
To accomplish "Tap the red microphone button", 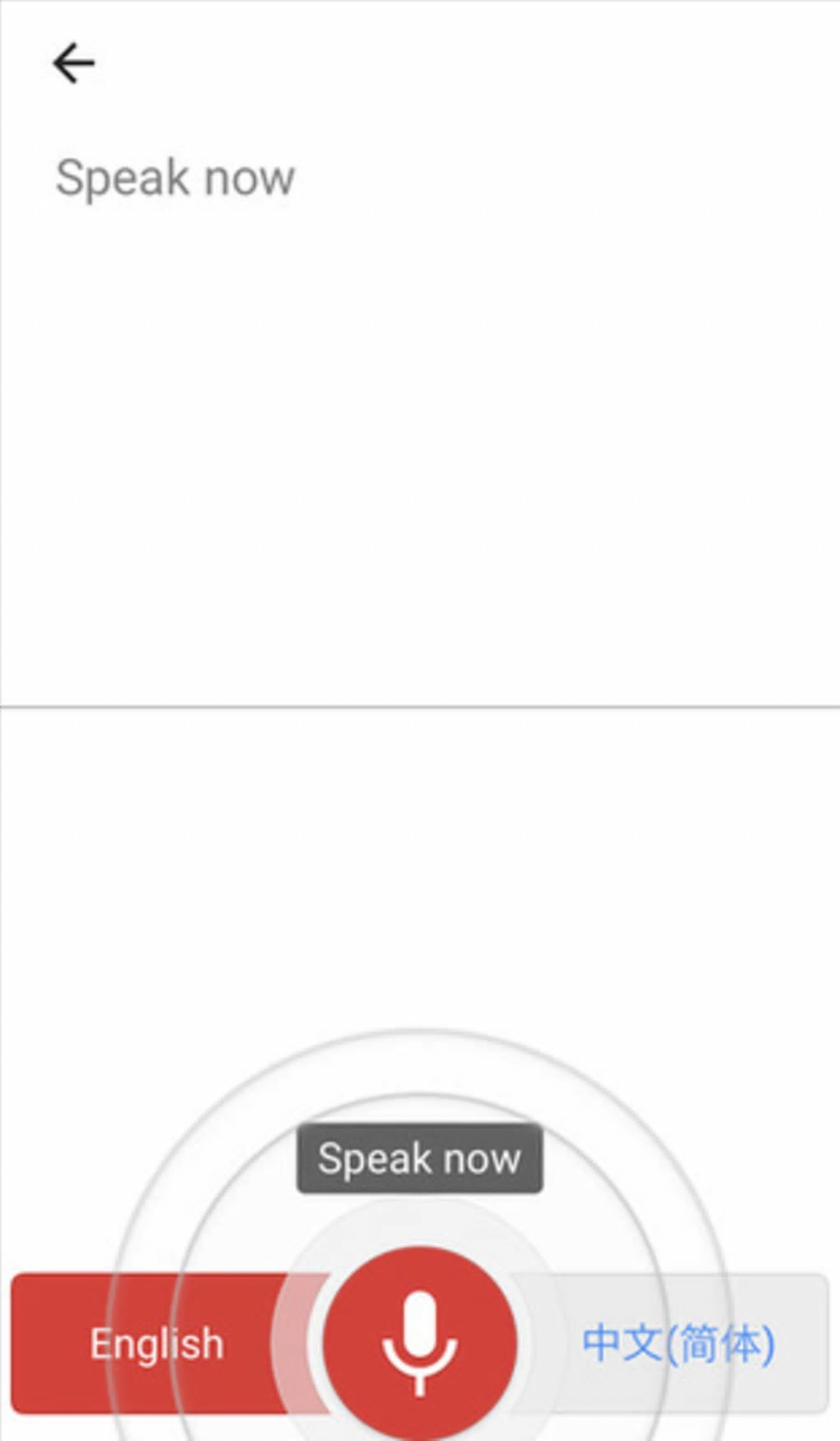I will [419, 1343].
